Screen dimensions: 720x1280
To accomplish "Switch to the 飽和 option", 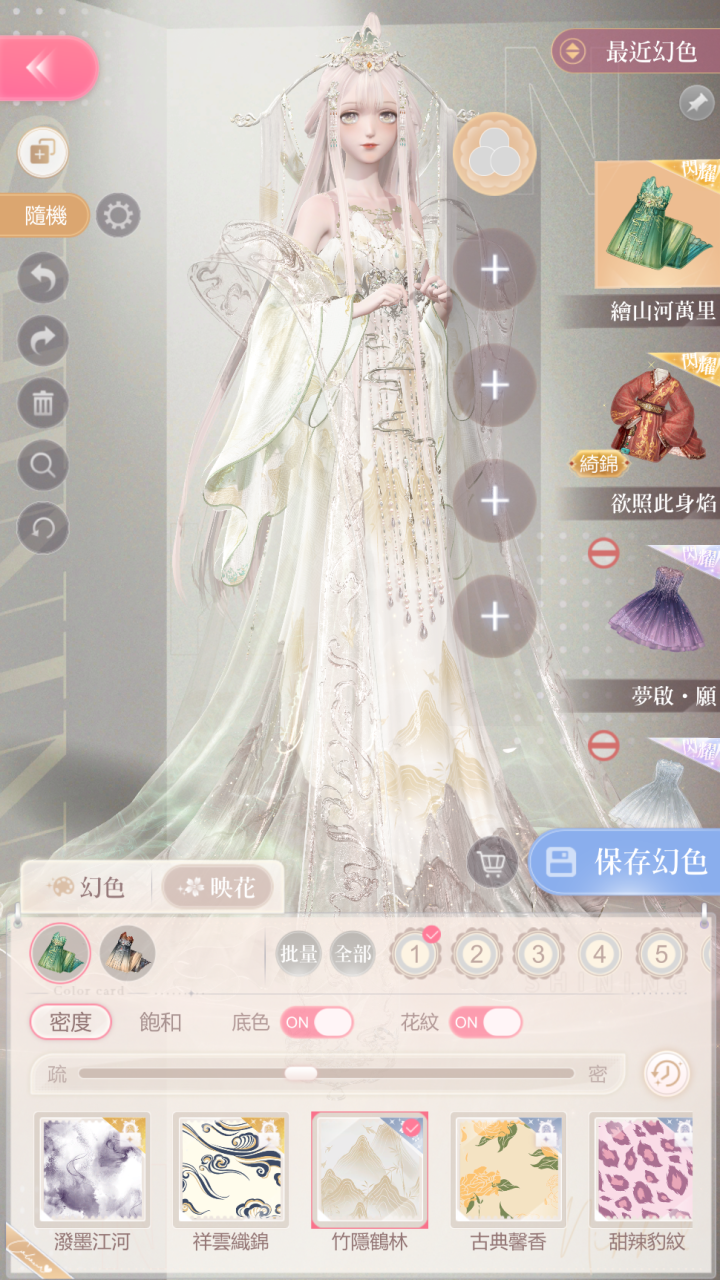I will coord(160,1022).
